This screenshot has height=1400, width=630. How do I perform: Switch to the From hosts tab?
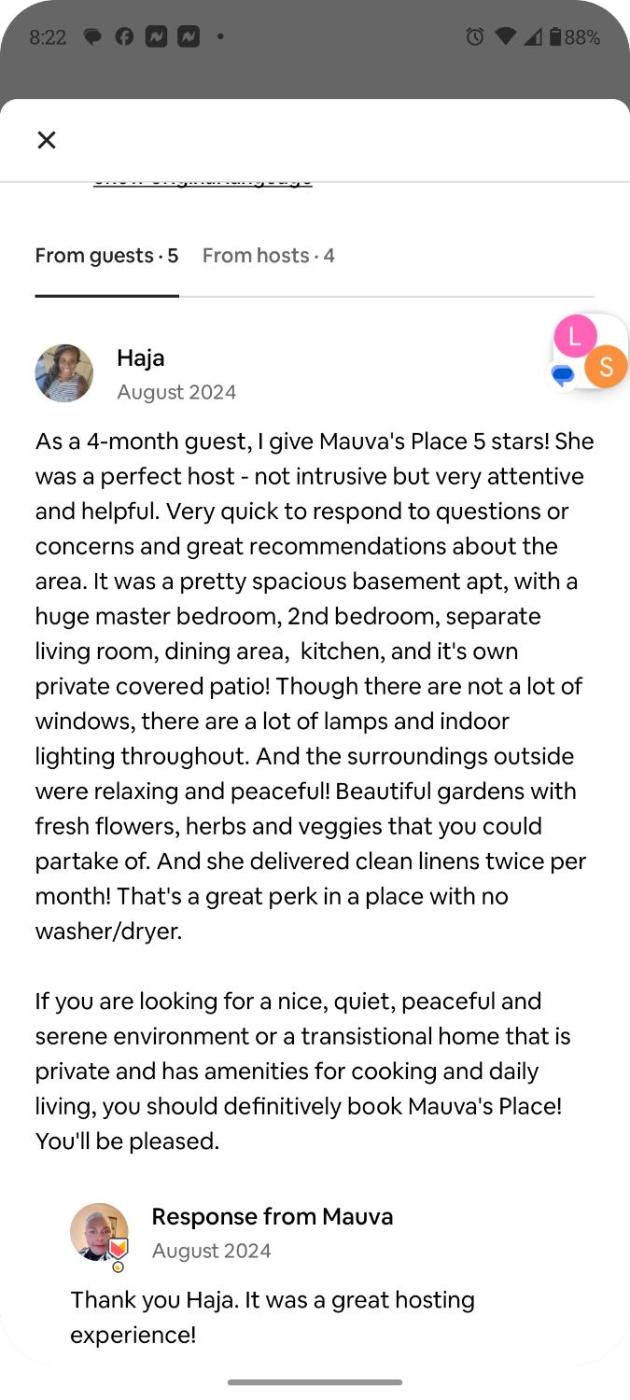[x=268, y=256]
